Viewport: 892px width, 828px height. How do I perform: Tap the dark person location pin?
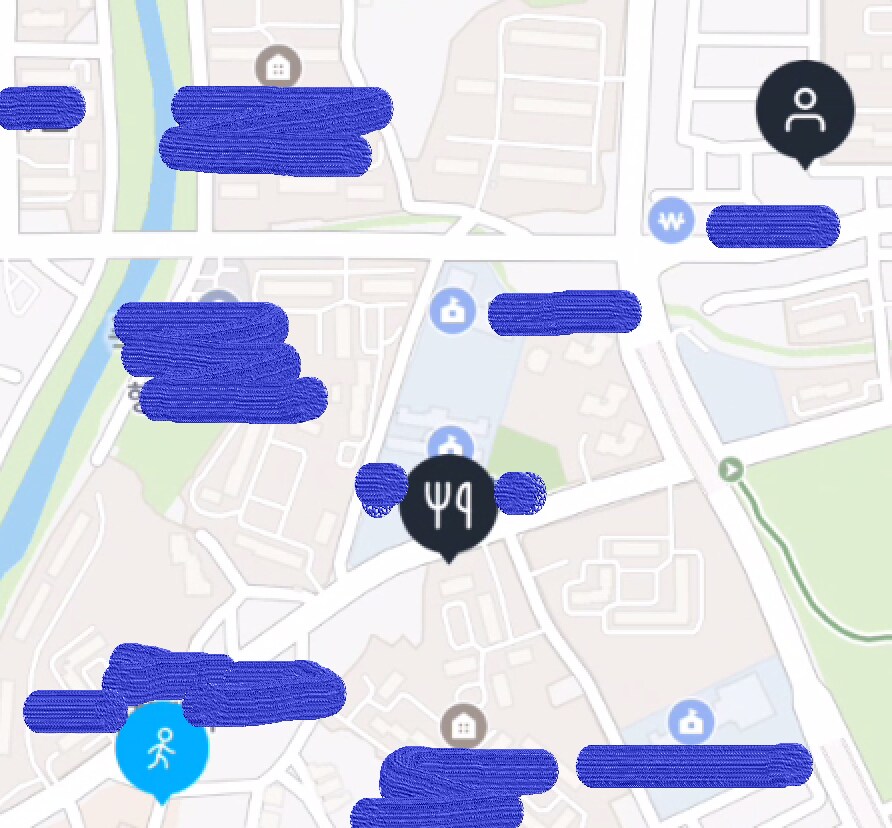(x=805, y=109)
